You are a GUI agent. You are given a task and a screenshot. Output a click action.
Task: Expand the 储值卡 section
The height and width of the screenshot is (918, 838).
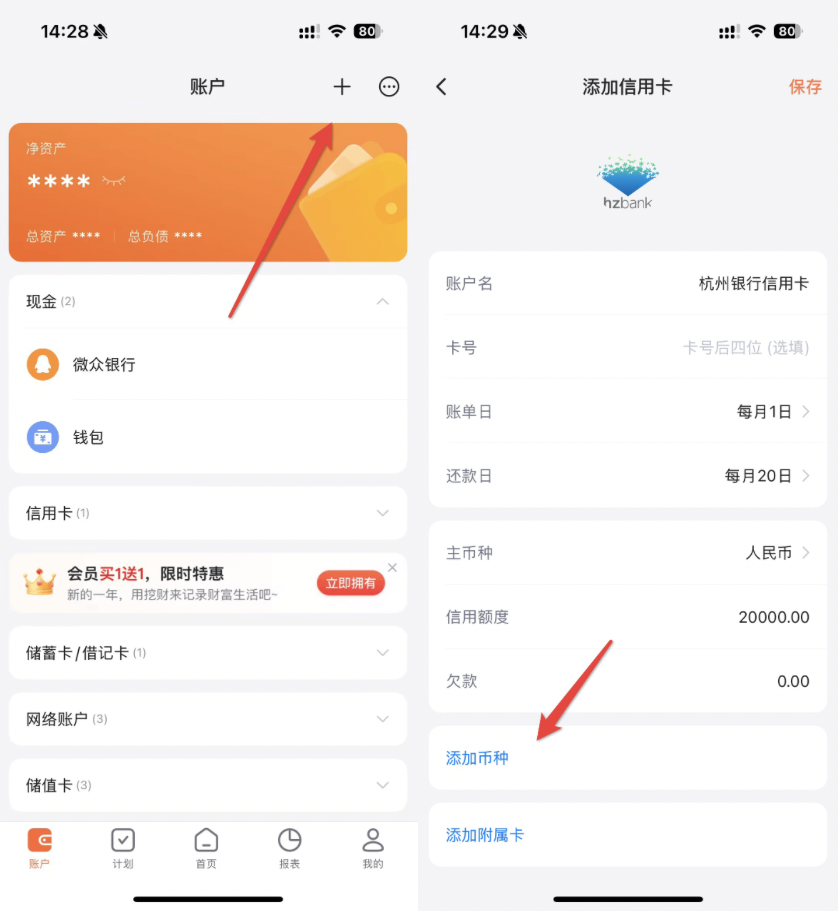pos(382,785)
